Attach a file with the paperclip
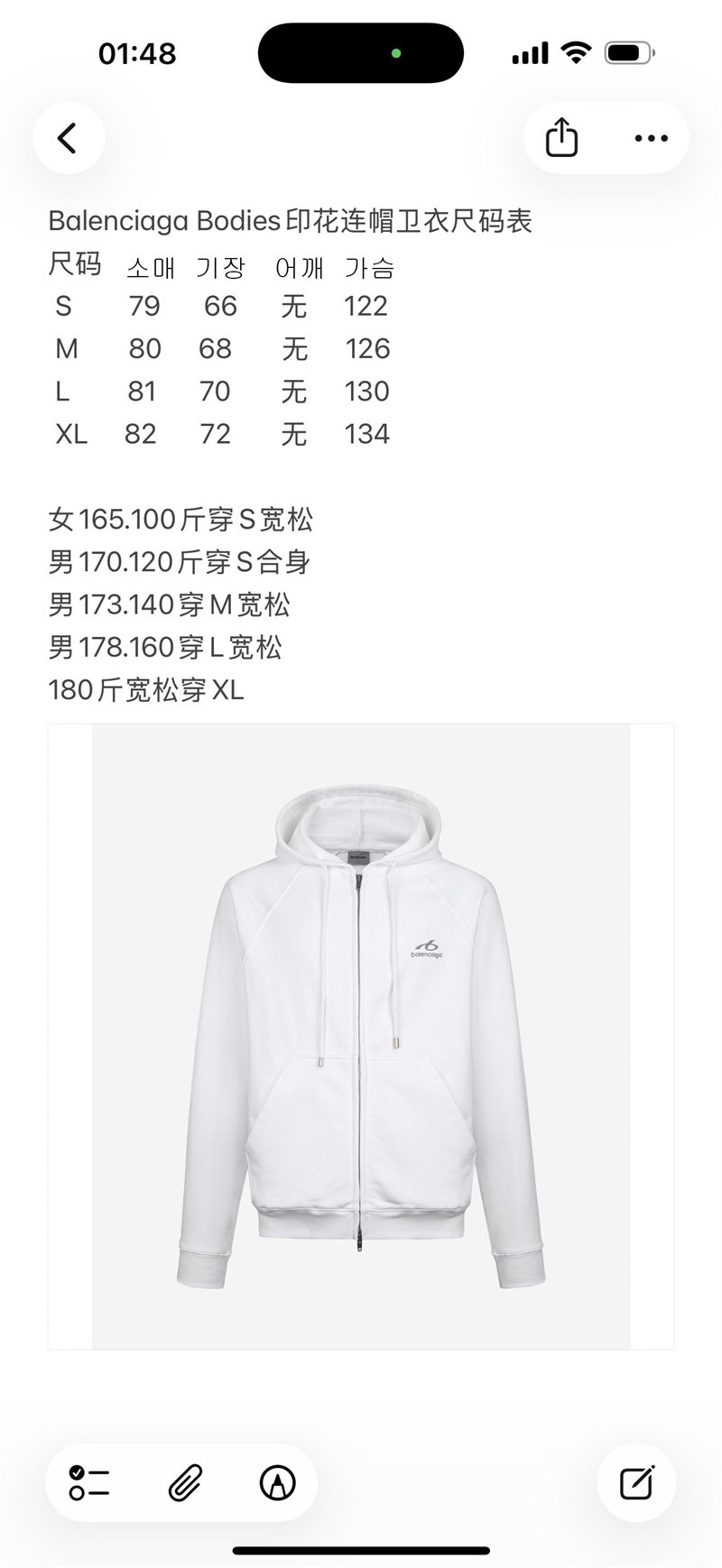 coord(185,1482)
